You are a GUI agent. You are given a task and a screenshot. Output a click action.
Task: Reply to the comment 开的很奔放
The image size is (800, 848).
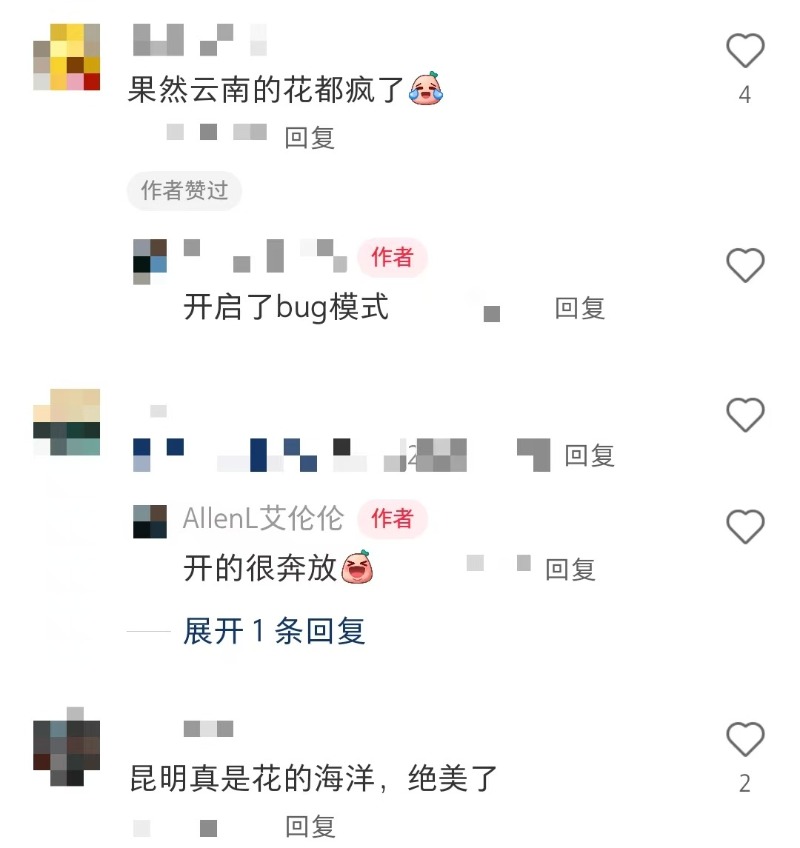click(570, 570)
